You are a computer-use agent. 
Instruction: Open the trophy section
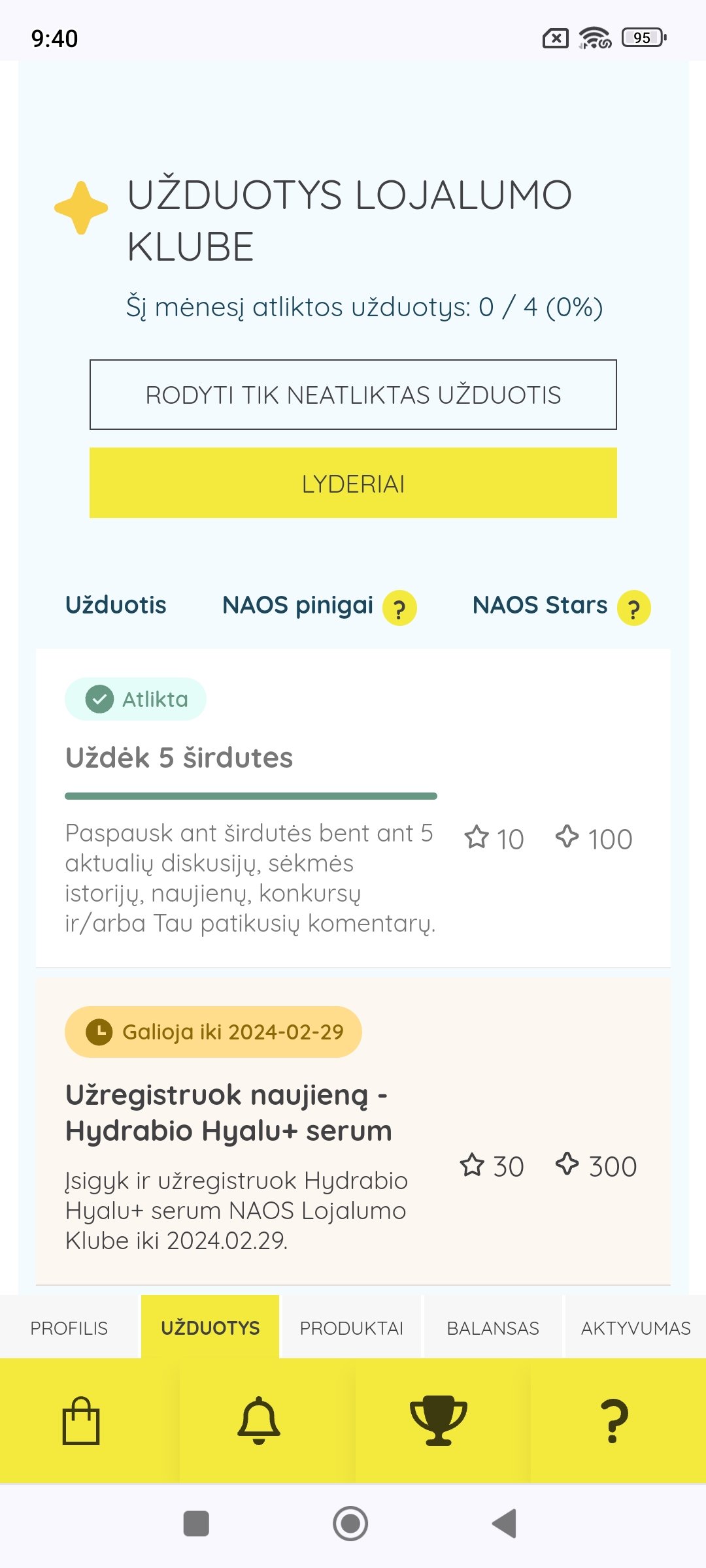[x=439, y=1420]
